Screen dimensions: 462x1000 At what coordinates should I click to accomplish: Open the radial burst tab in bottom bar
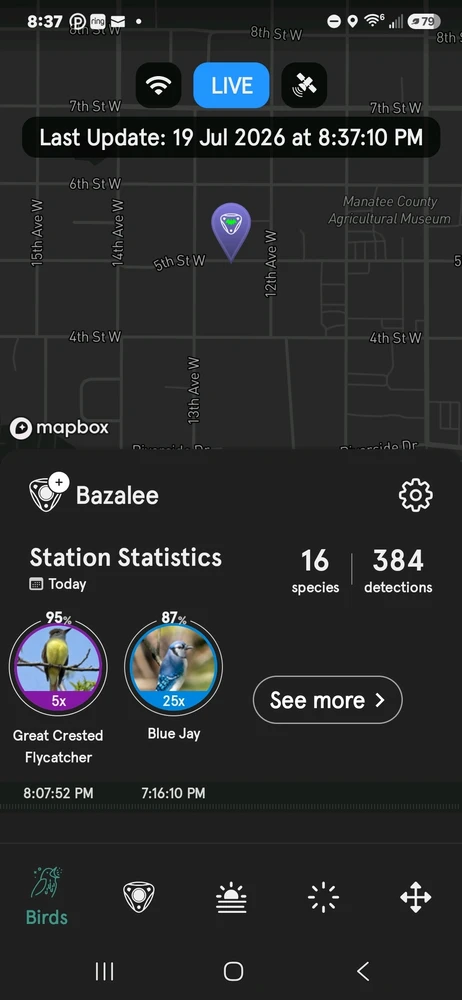(323, 897)
